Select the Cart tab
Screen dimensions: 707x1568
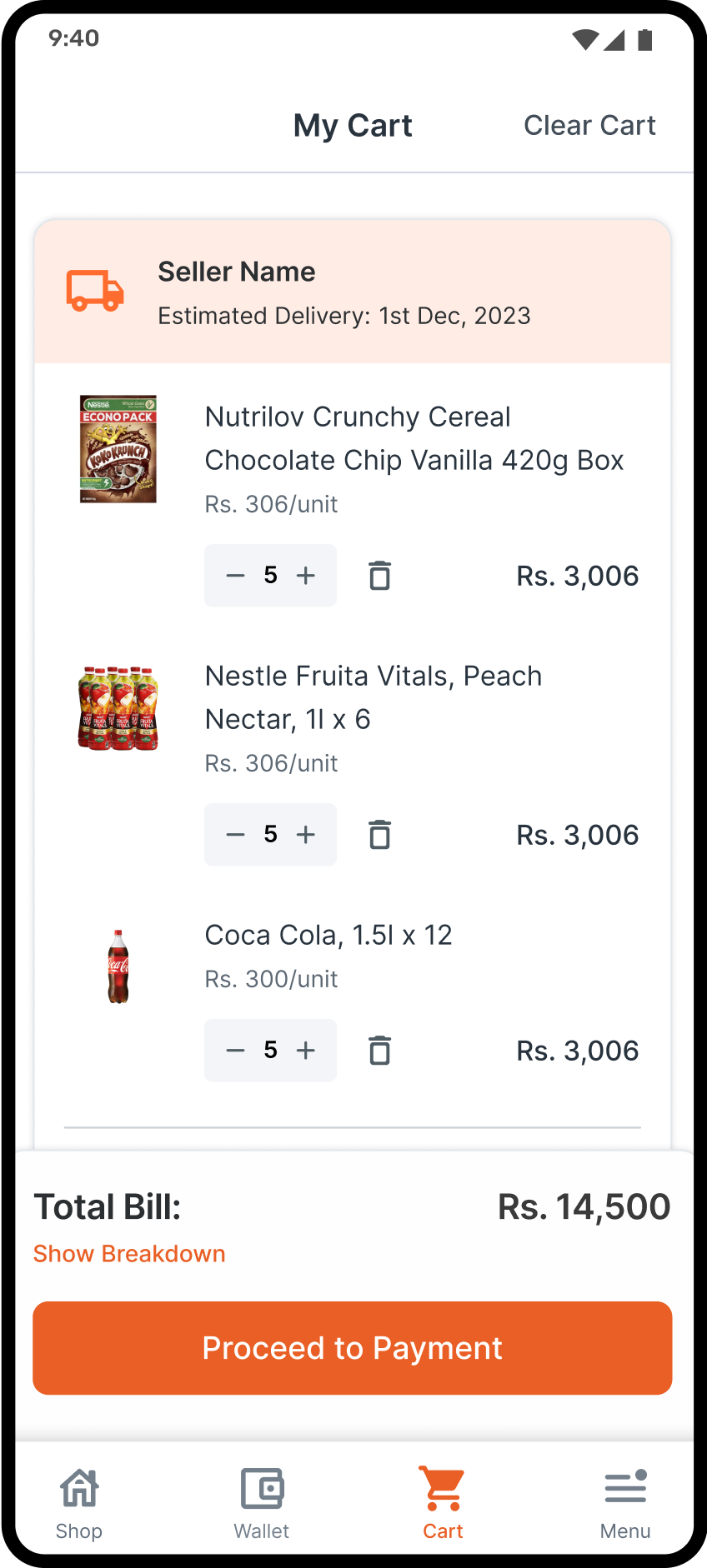coord(443,1503)
